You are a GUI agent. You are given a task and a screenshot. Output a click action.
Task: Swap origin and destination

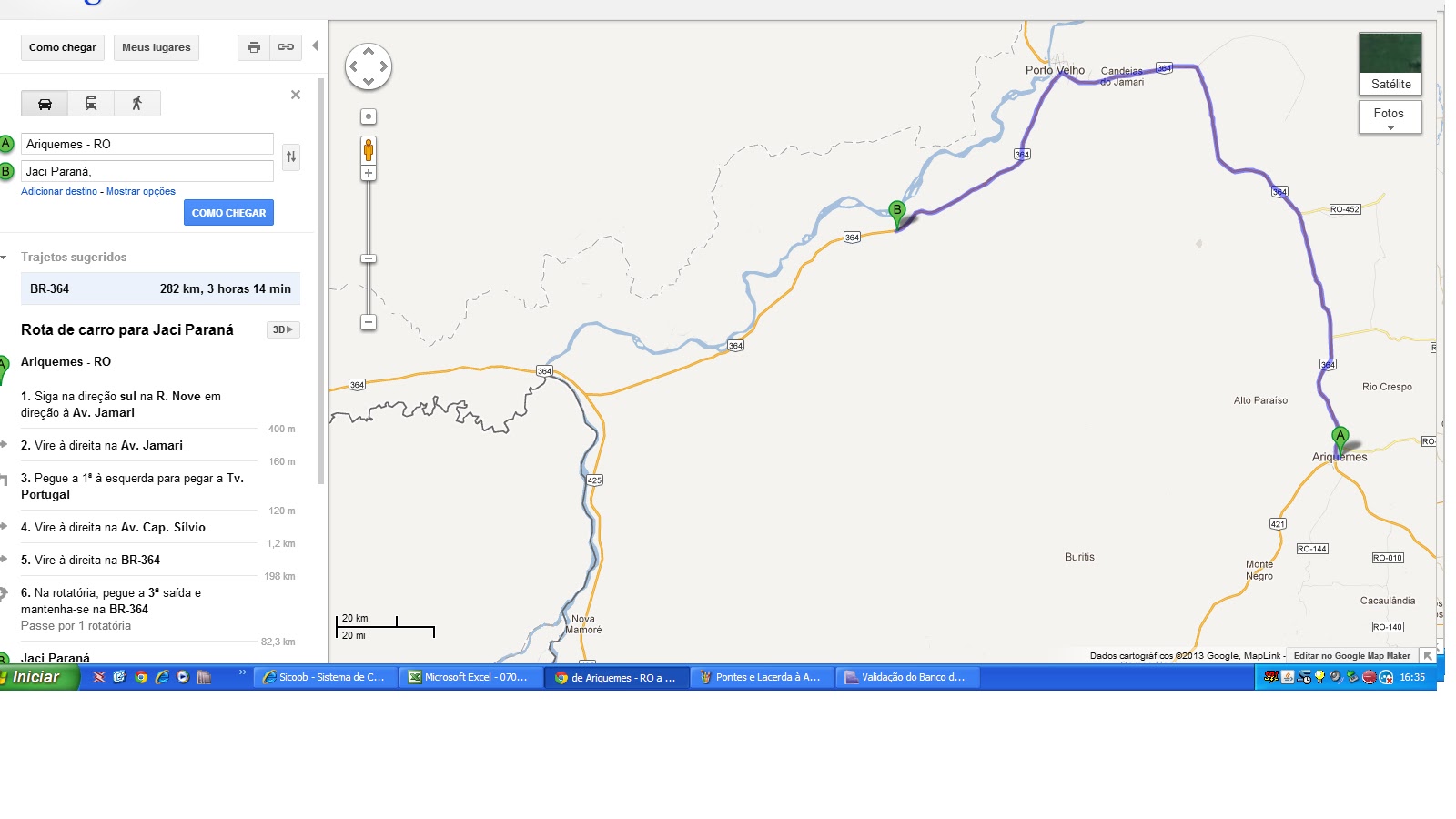[x=291, y=157]
